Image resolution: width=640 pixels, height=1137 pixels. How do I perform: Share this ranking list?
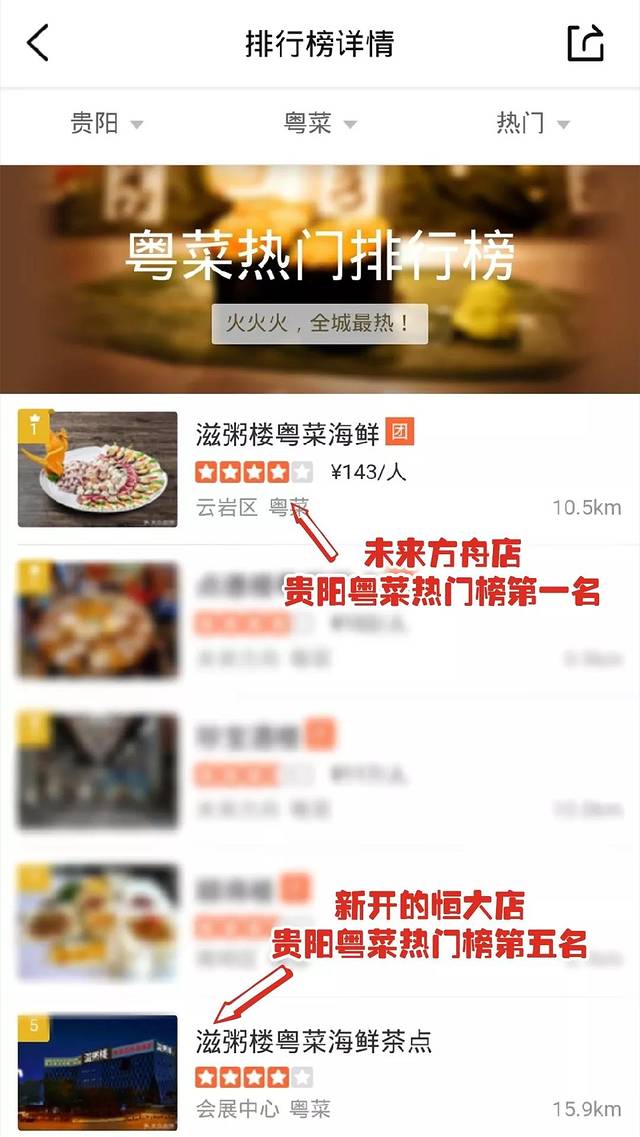[586, 43]
